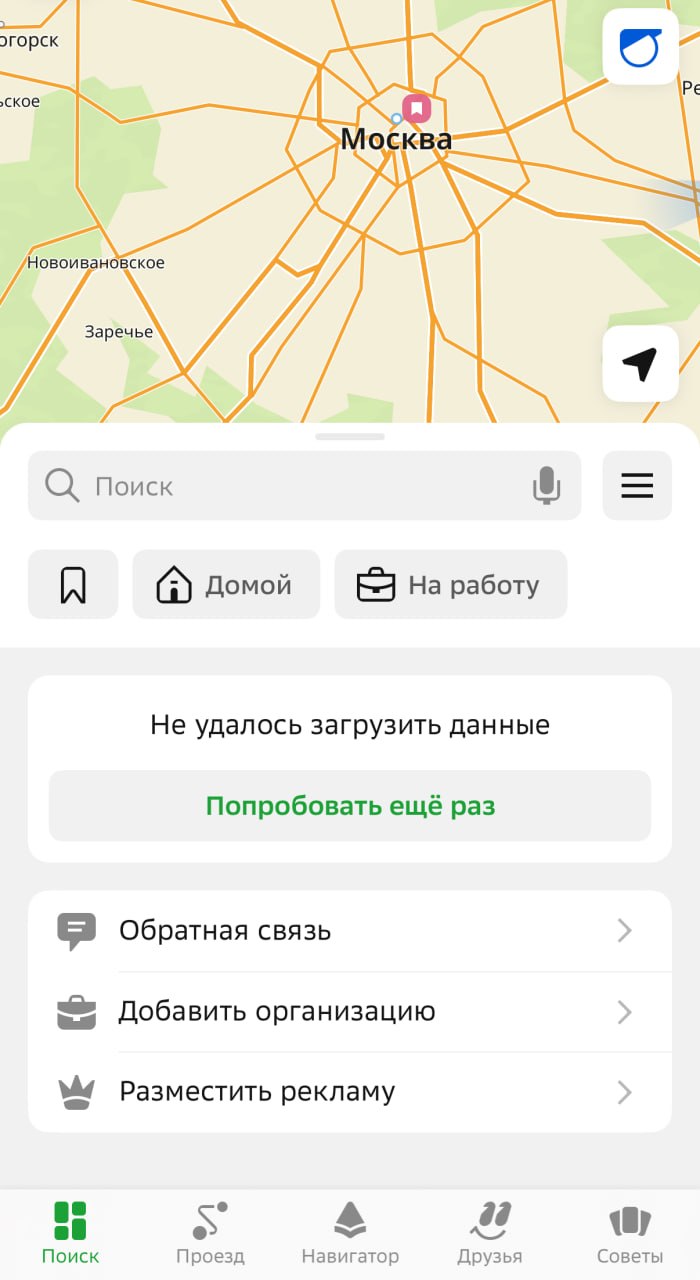This screenshot has width=700, height=1280.
Task: Switch to the Навигатор tab
Action: coord(350,1233)
